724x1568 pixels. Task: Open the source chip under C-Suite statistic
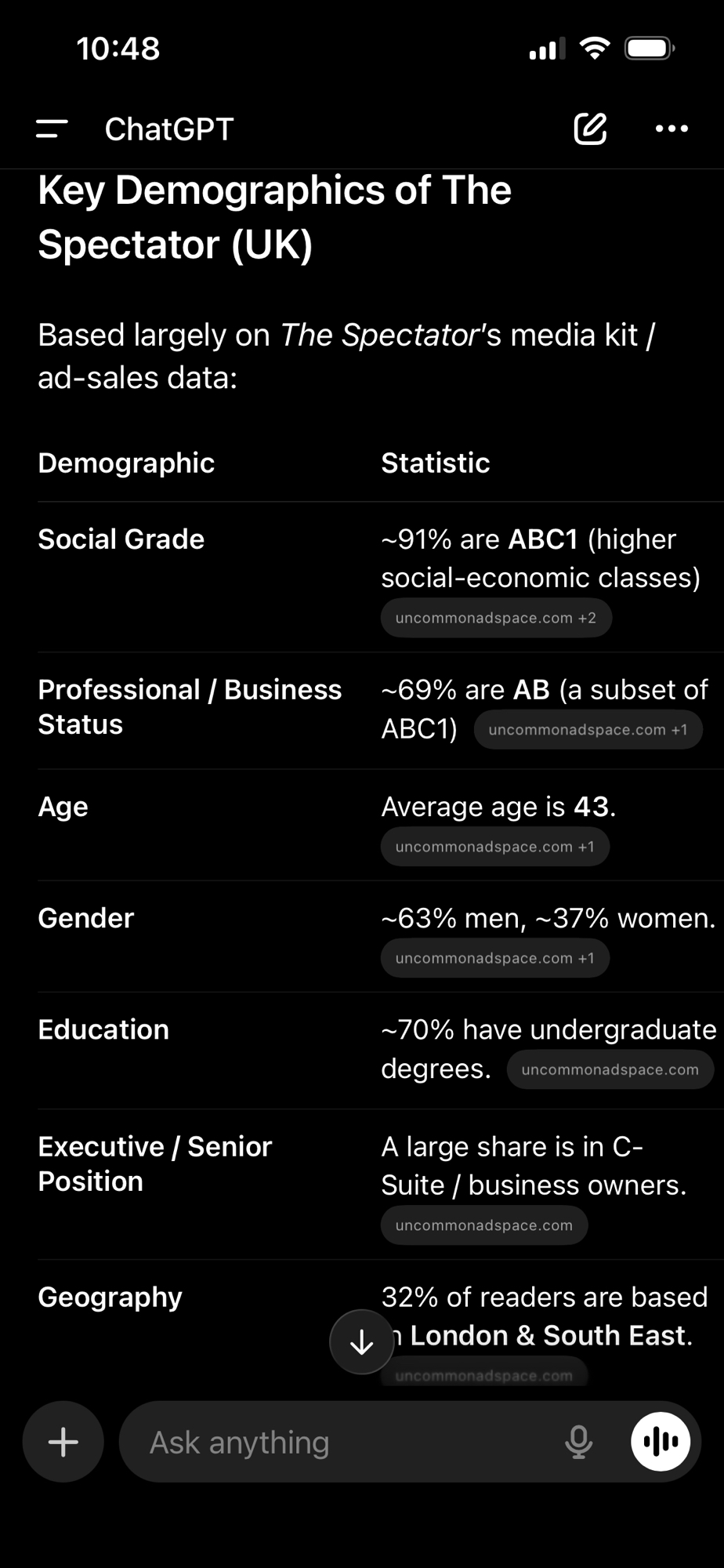483,1225
